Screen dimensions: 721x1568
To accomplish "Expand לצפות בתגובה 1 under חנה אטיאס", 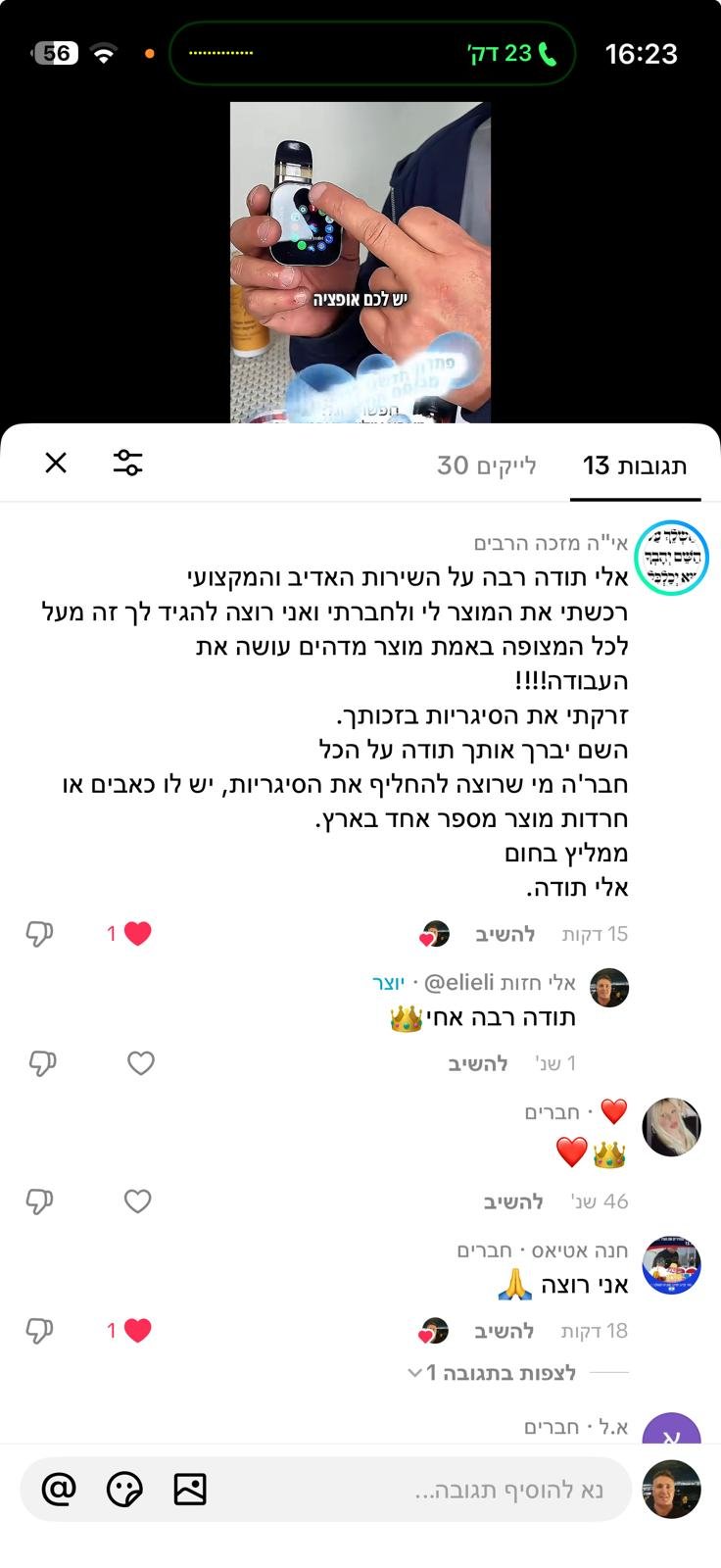I will point(500,1373).
